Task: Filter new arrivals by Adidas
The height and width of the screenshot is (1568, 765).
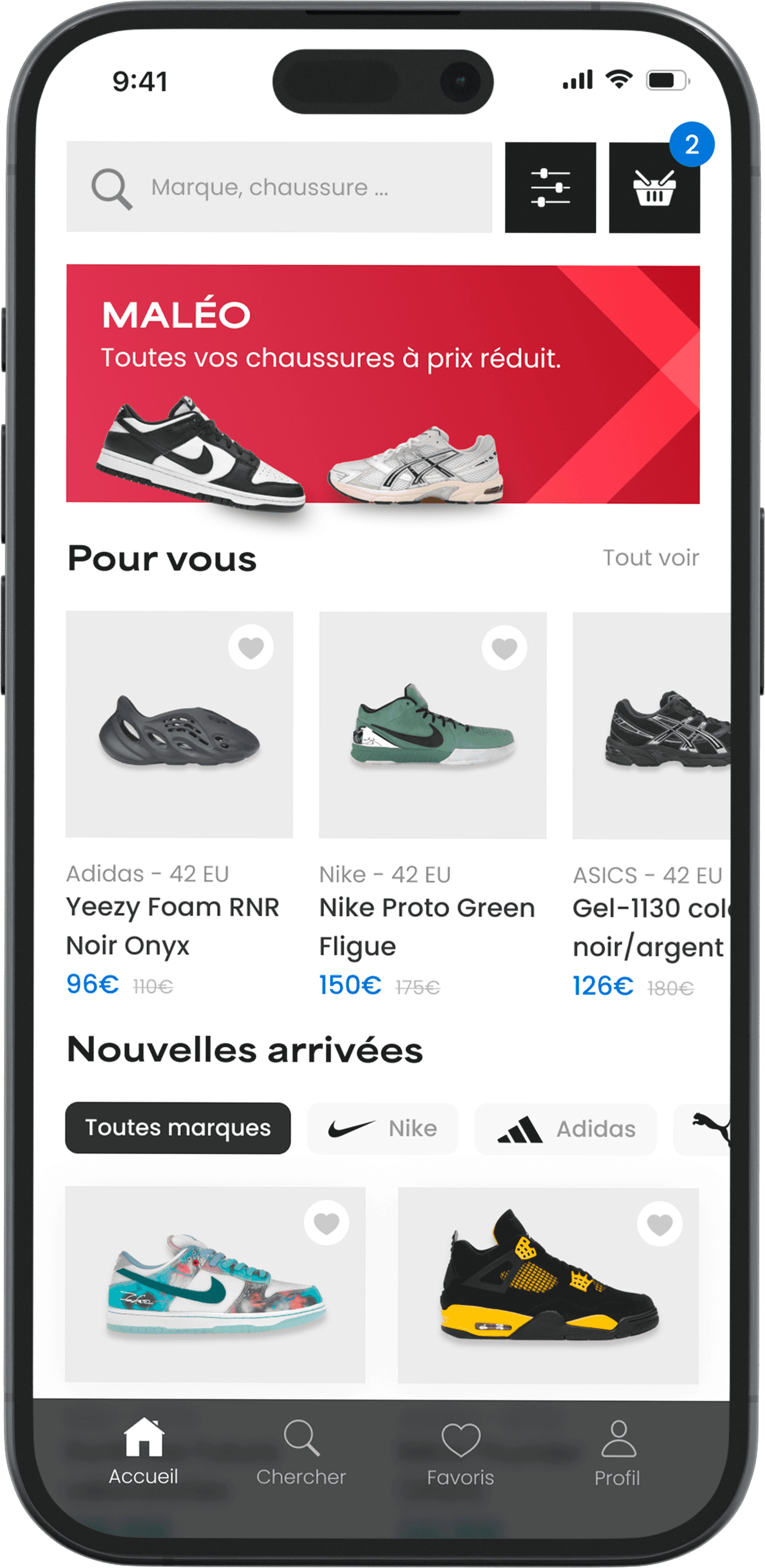Action: coord(565,1129)
